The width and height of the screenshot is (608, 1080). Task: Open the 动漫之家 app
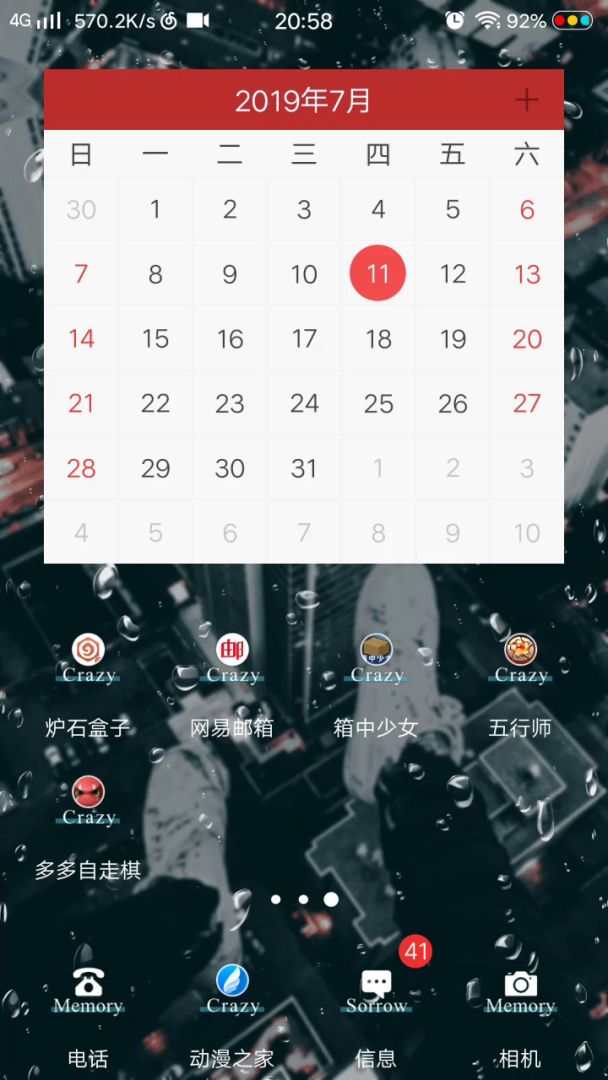(232, 992)
